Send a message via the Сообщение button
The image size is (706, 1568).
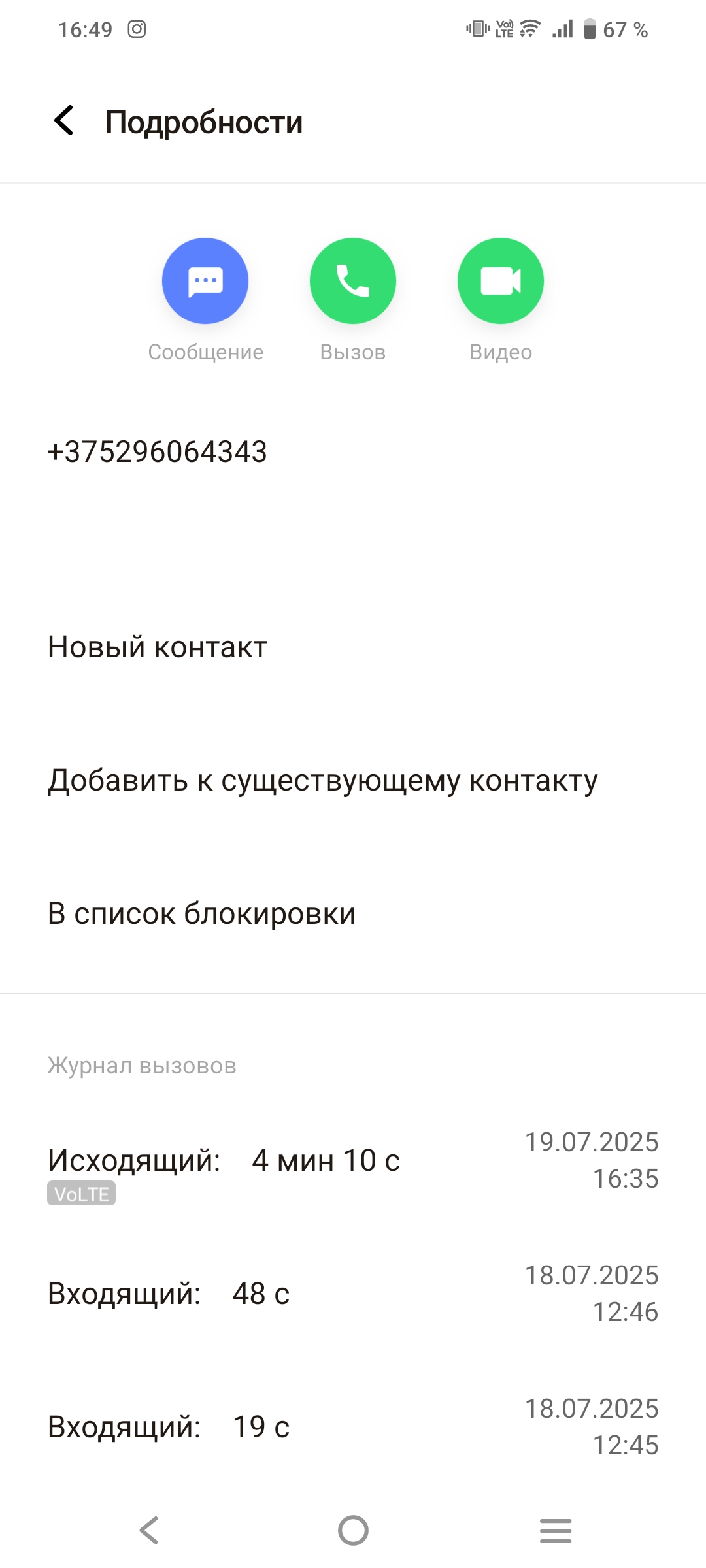(x=205, y=281)
